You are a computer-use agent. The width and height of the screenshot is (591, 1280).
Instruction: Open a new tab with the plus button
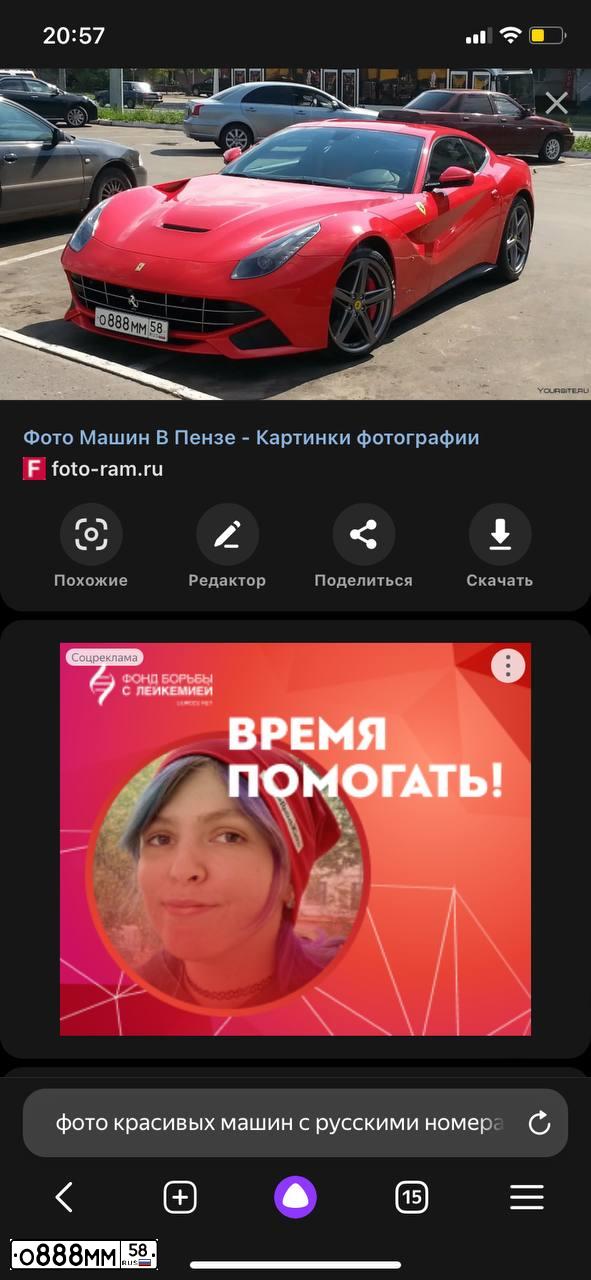tap(180, 1197)
